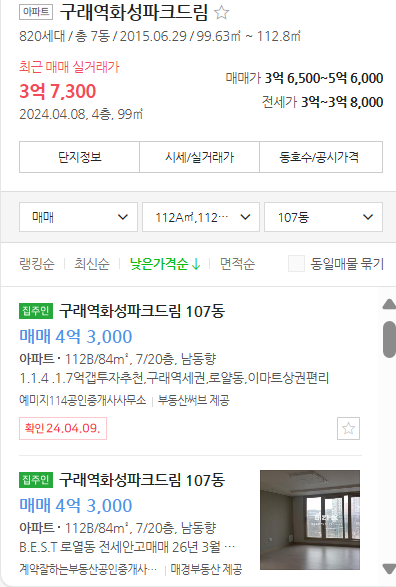Tap the scrollbar up arrow
396x587 pixels.
click(389, 304)
